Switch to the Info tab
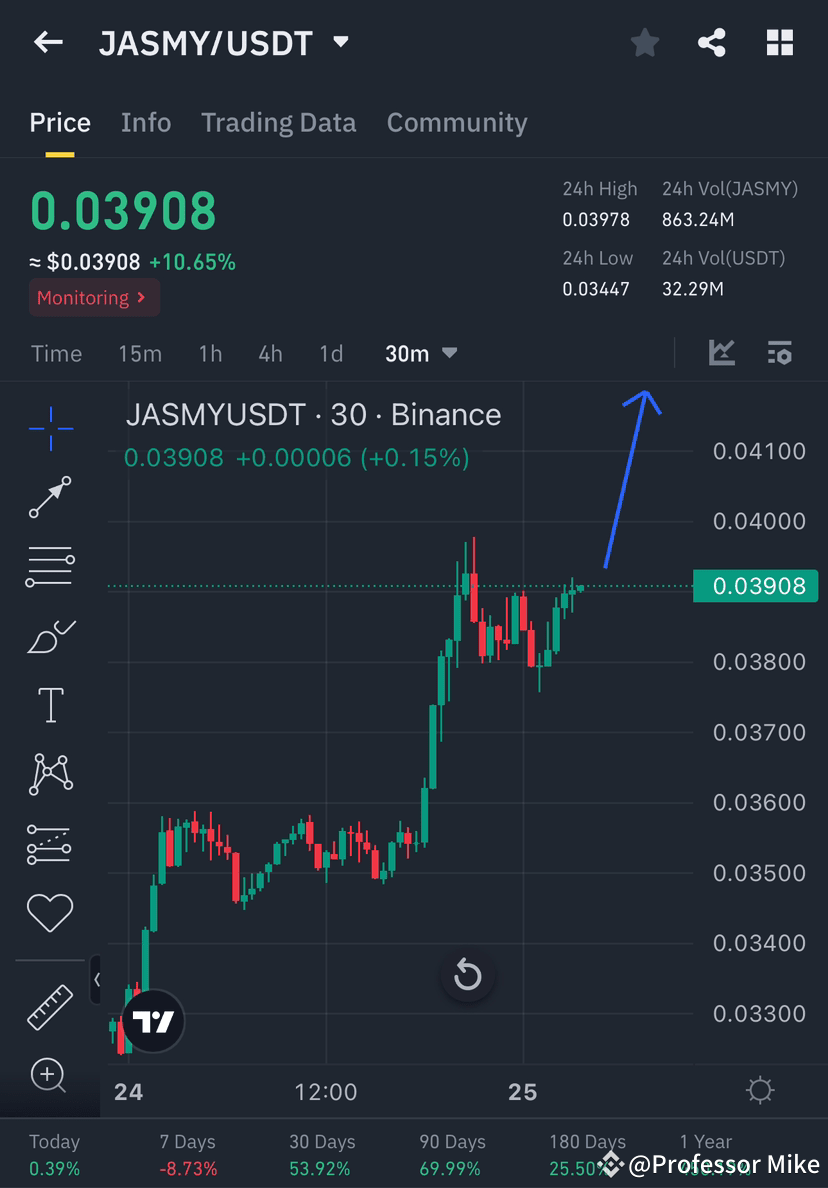The width and height of the screenshot is (828, 1188). (145, 122)
